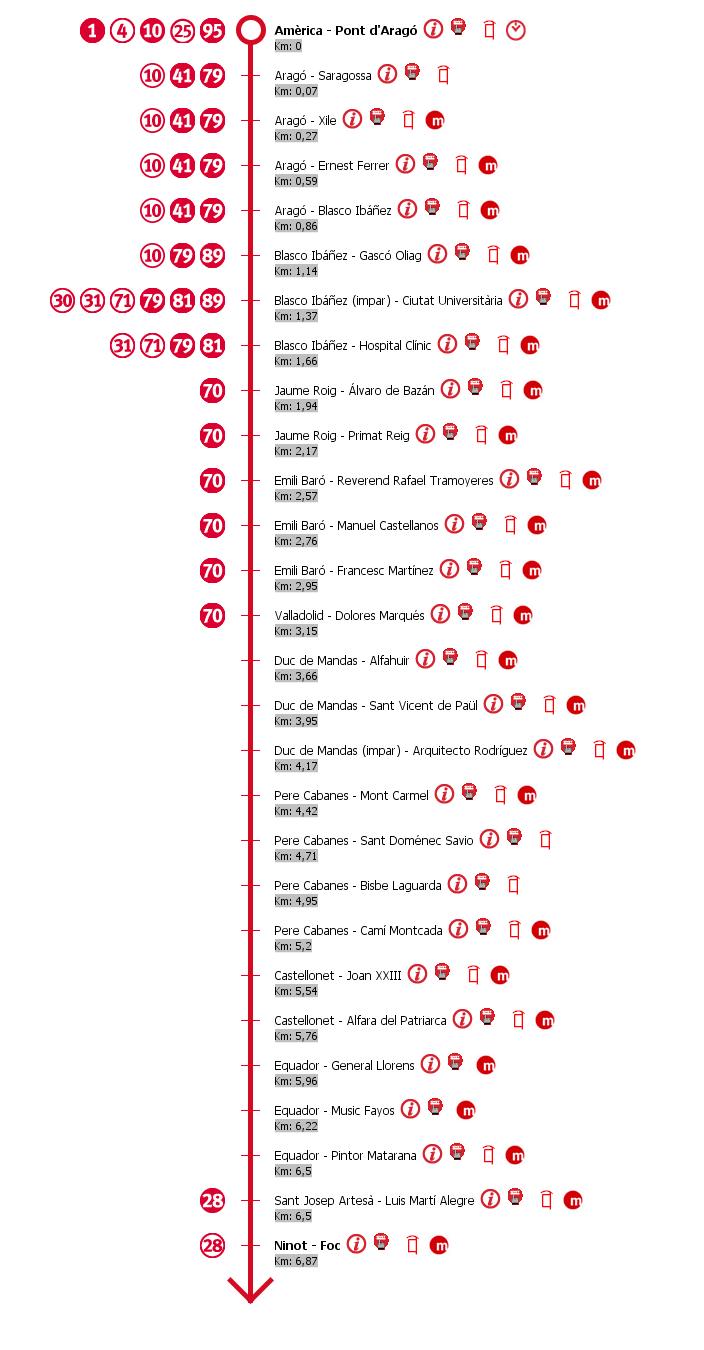Viewport: 704px width, 1350px height.
Task: Open info for Equador - Music Fayos
Action: click(410, 1109)
